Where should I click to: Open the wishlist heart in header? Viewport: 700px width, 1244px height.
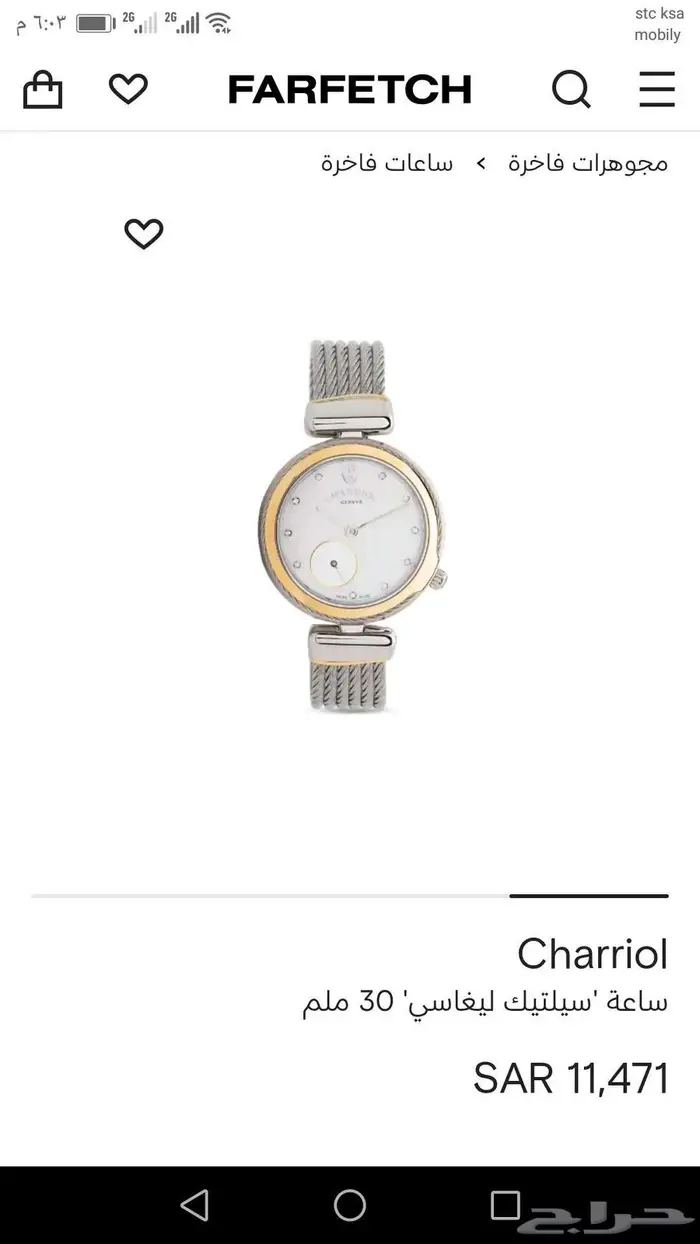tap(128, 89)
